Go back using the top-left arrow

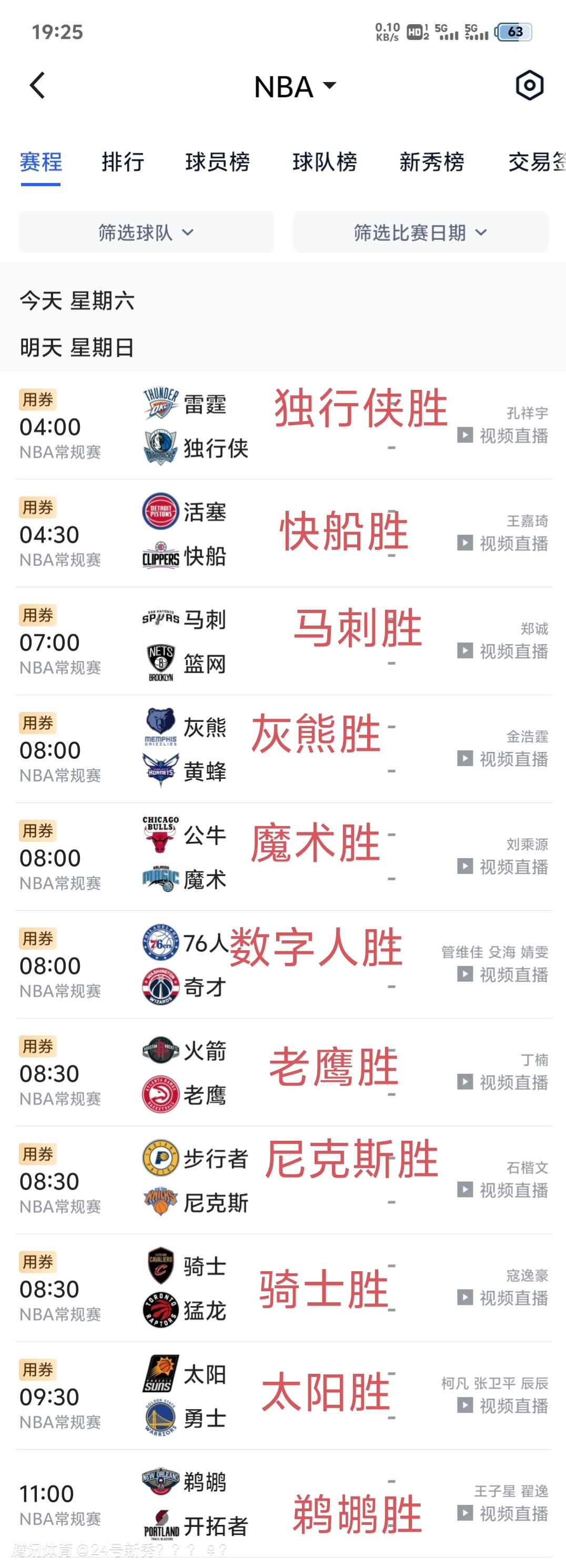coord(38,85)
